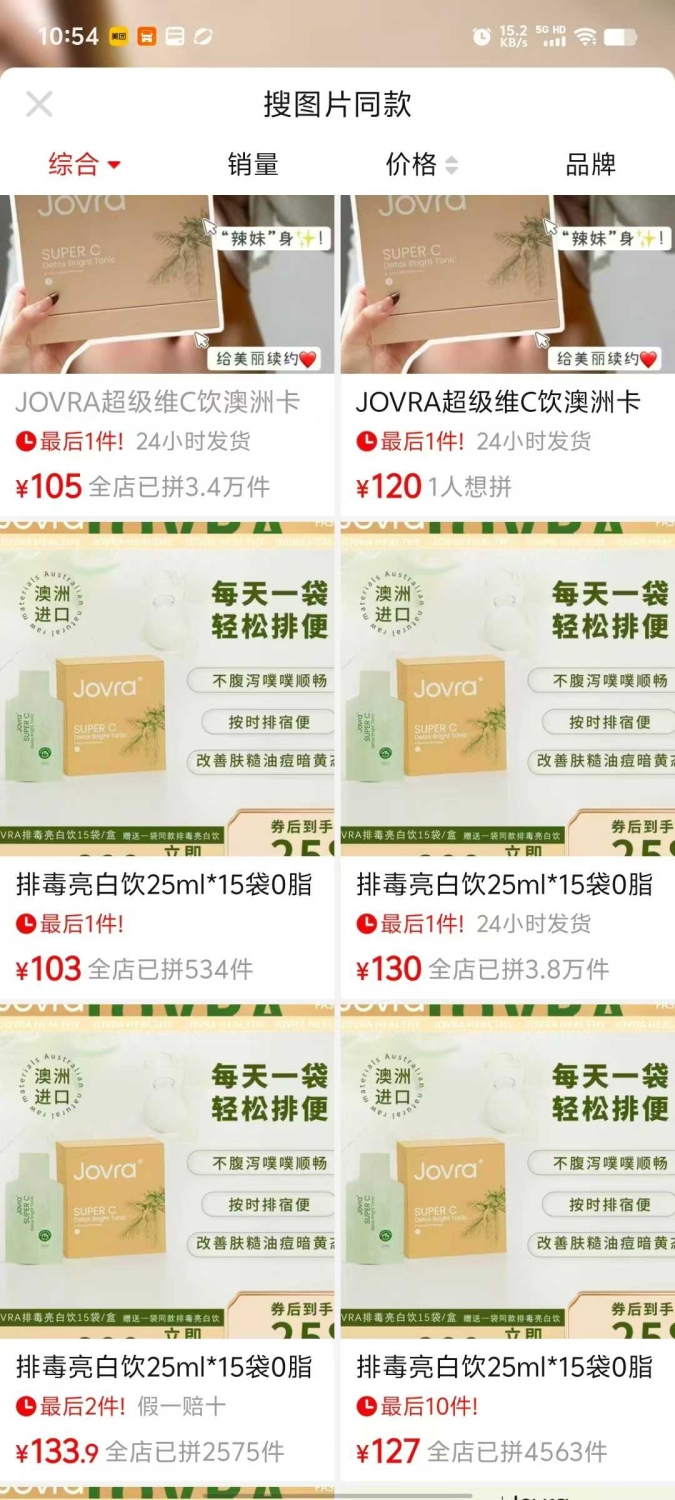Sort results by 销量
Screen dimensions: 675x1500
[x=253, y=165]
